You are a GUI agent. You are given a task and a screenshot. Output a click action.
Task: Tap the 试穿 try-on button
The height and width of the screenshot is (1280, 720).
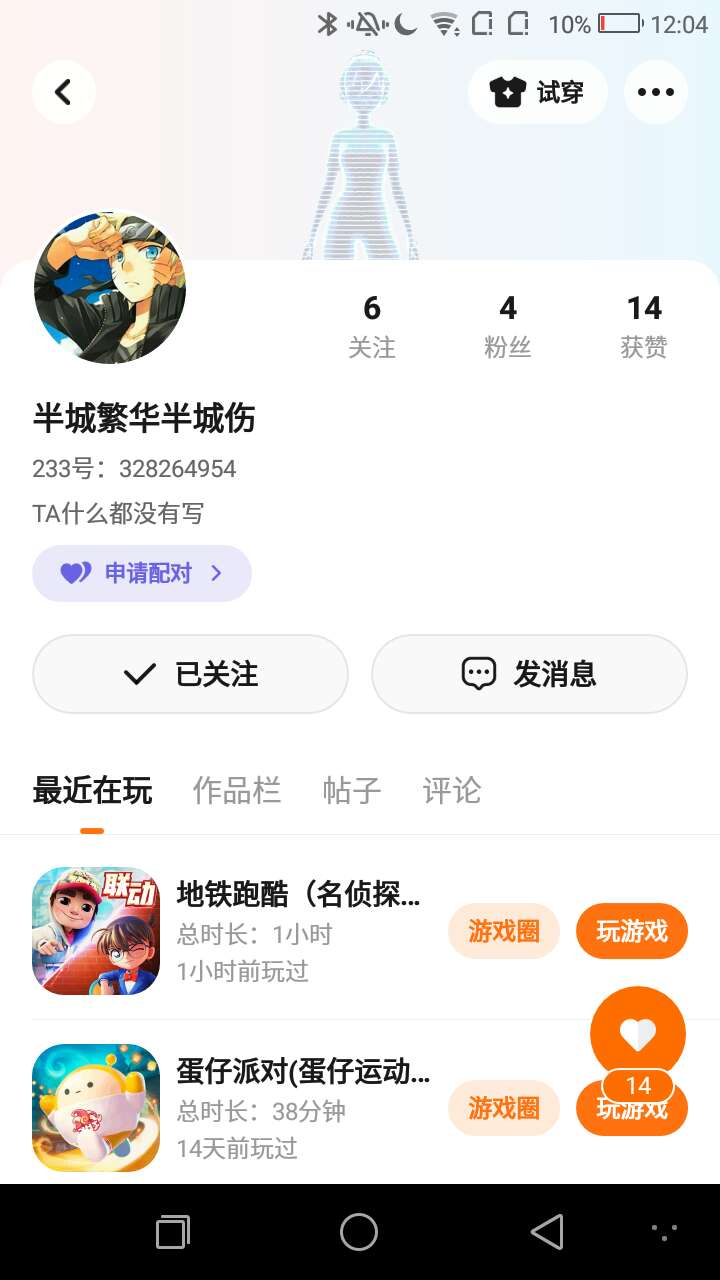pos(537,92)
